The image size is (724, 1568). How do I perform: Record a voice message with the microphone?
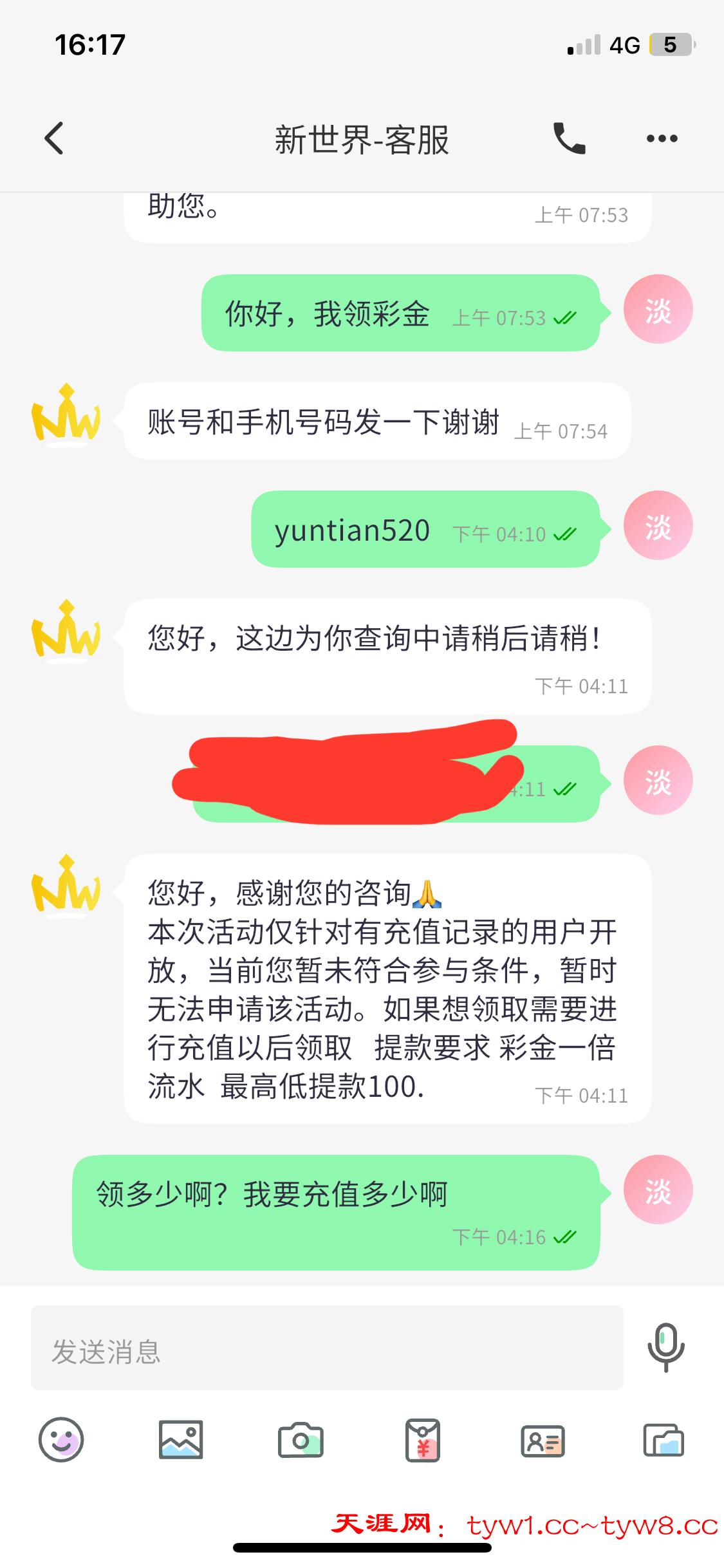pyautogui.click(x=665, y=1347)
